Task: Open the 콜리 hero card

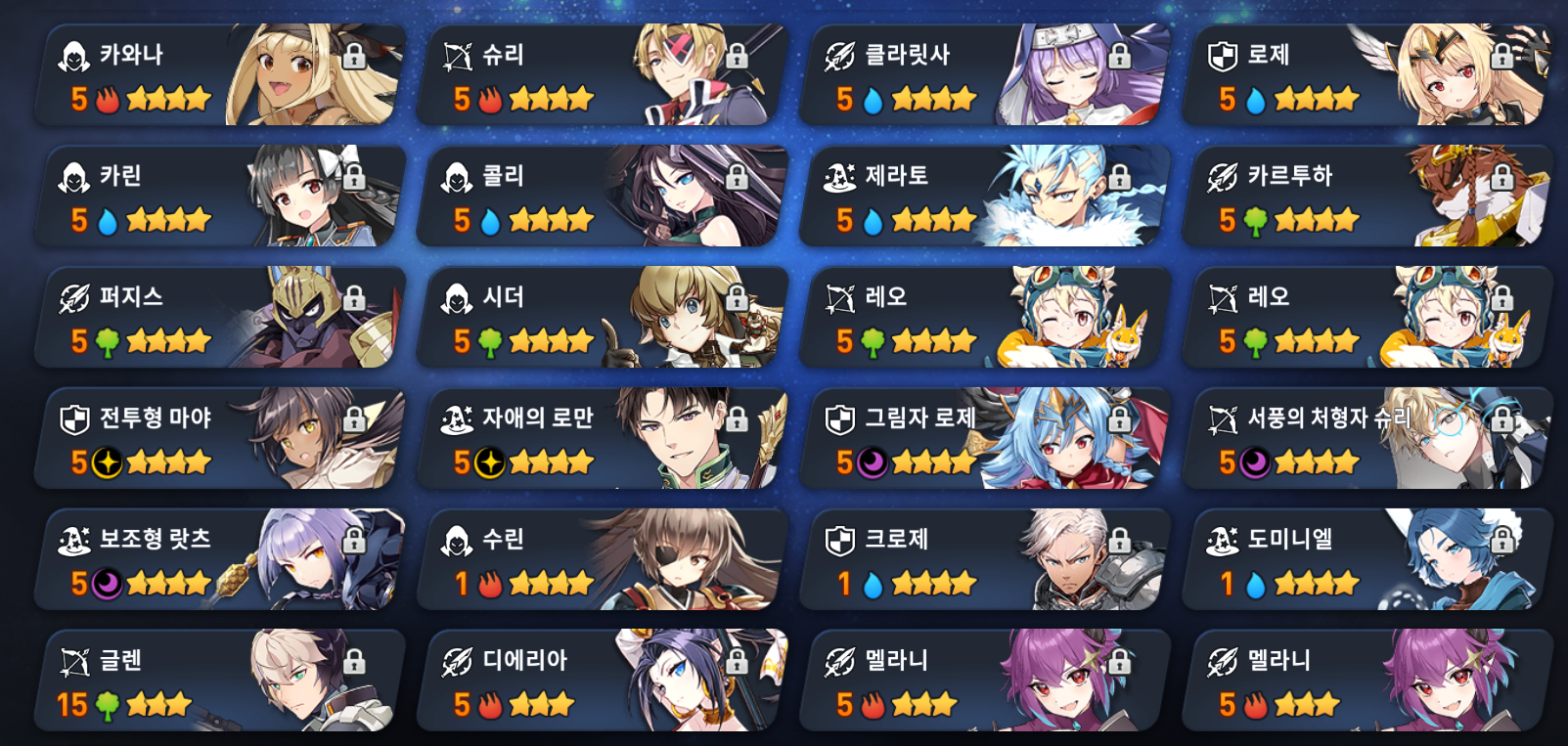Action: tap(602, 197)
